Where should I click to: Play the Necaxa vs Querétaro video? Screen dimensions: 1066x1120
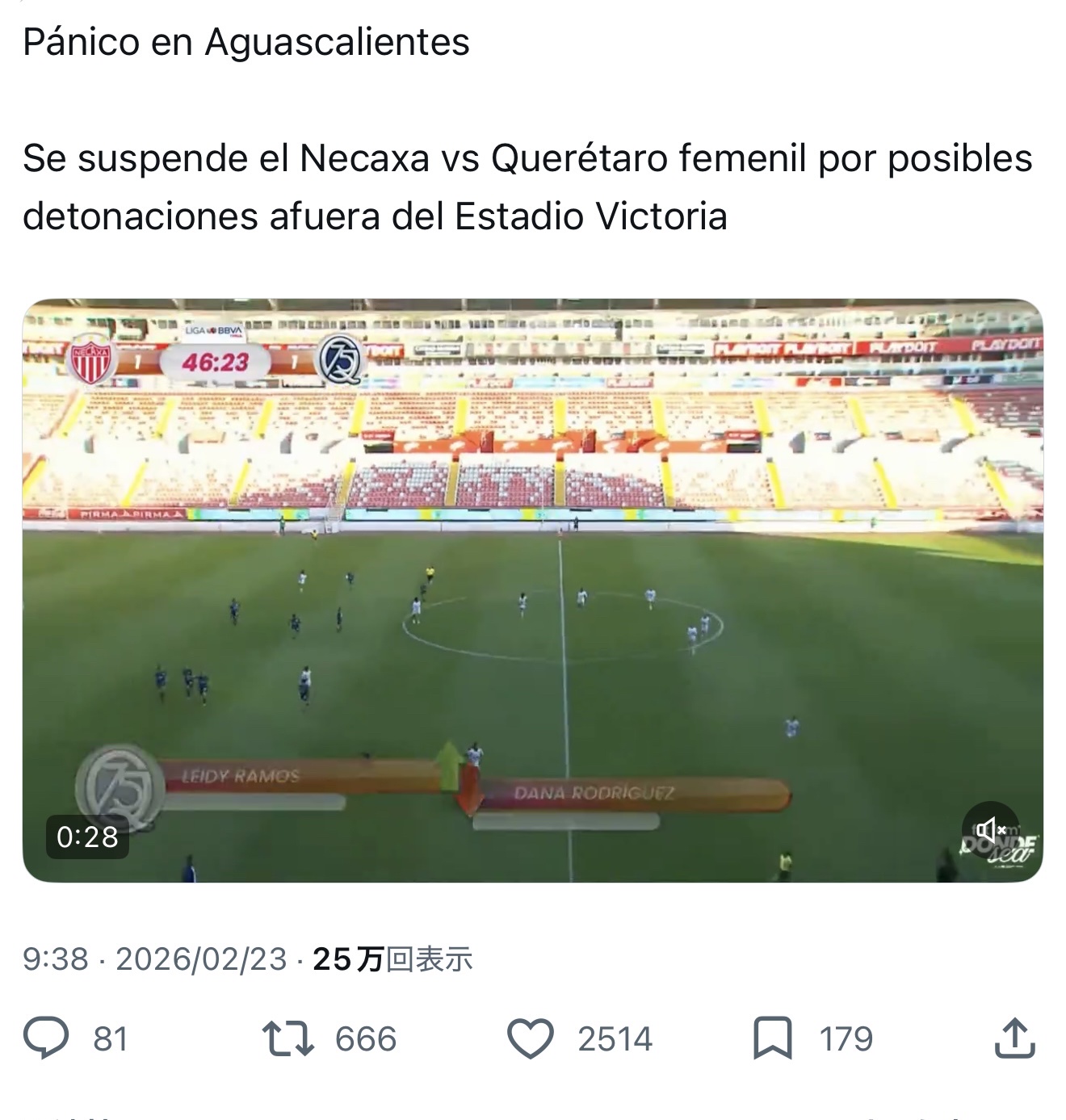click(x=532, y=590)
